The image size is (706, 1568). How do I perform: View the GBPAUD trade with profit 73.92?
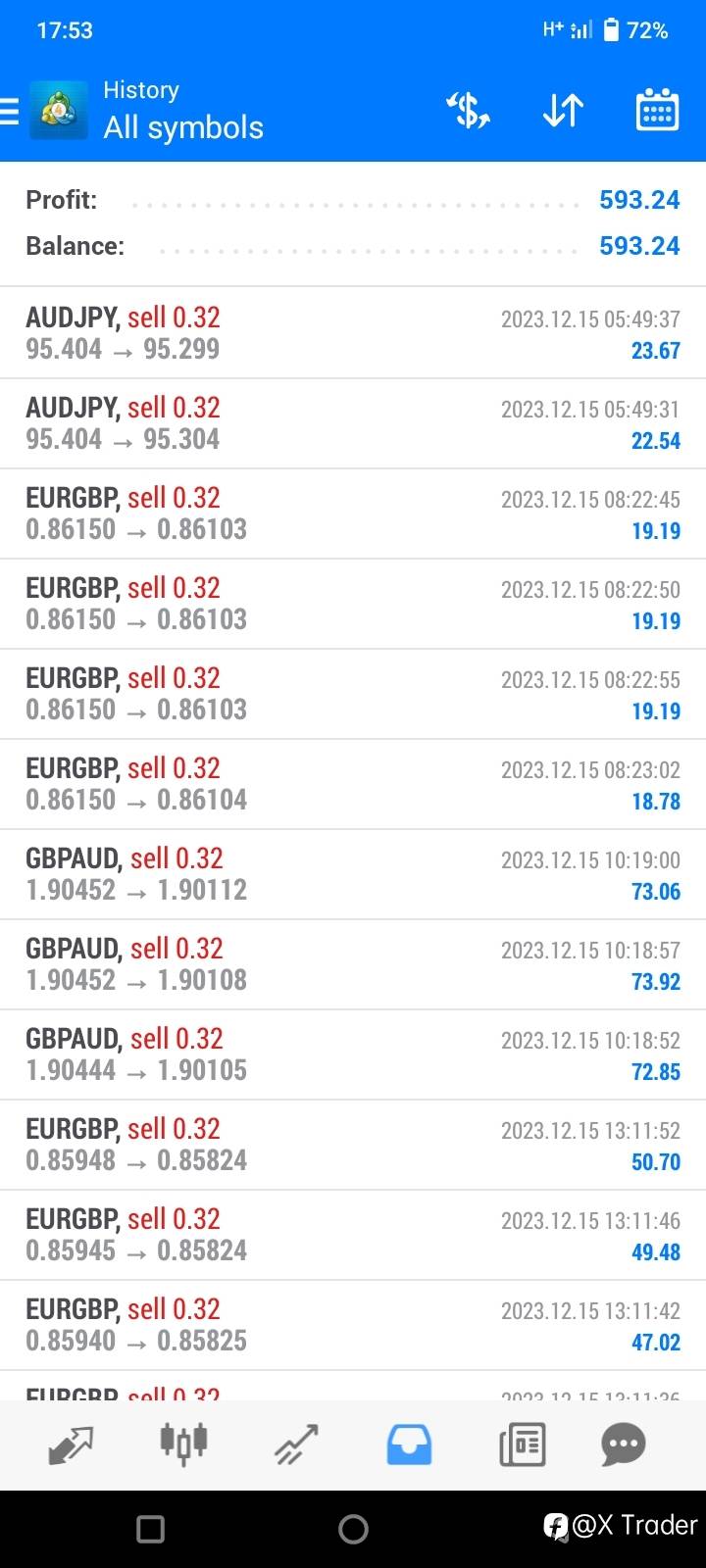coord(353,964)
